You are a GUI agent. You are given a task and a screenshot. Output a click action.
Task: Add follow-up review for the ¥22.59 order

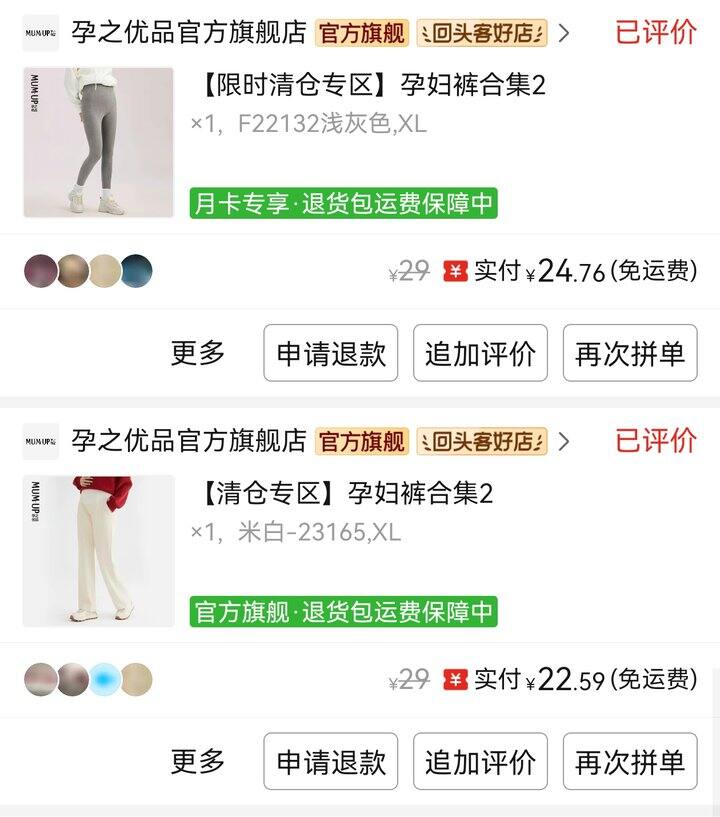click(480, 761)
